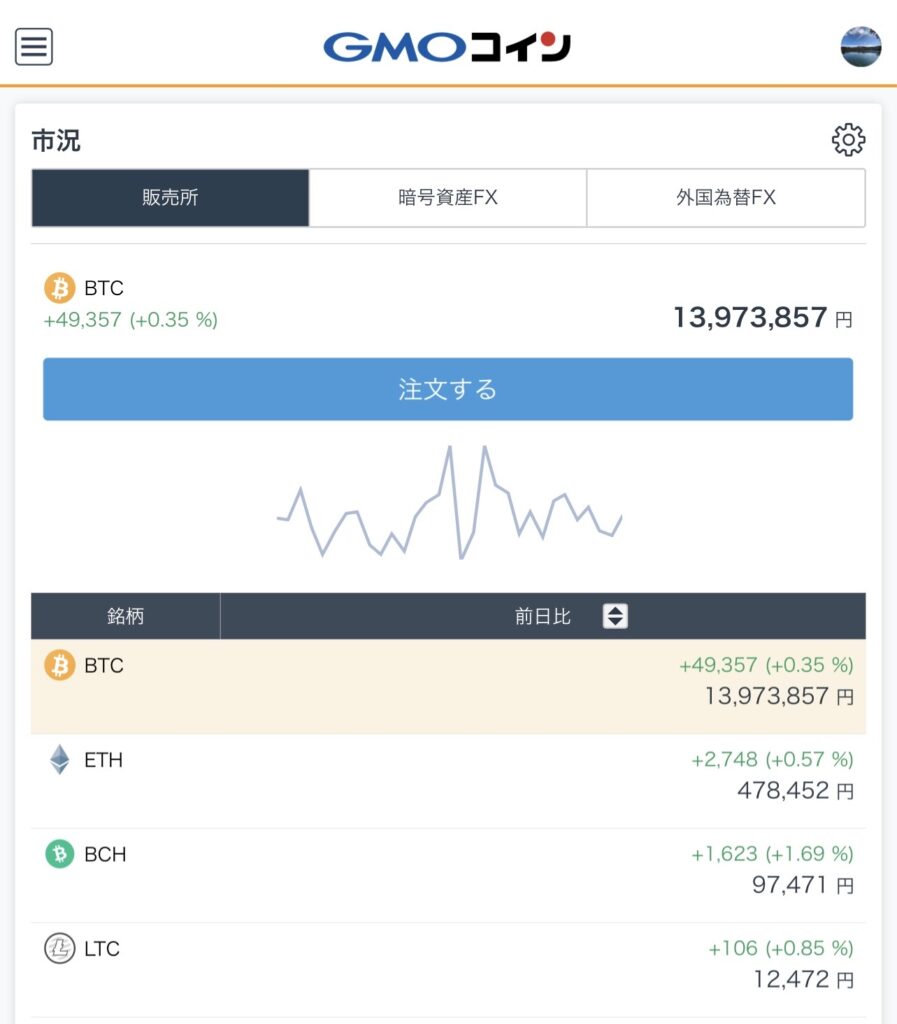Tap the 注文する order button
This screenshot has width=897, height=1024.
(447, 389)
